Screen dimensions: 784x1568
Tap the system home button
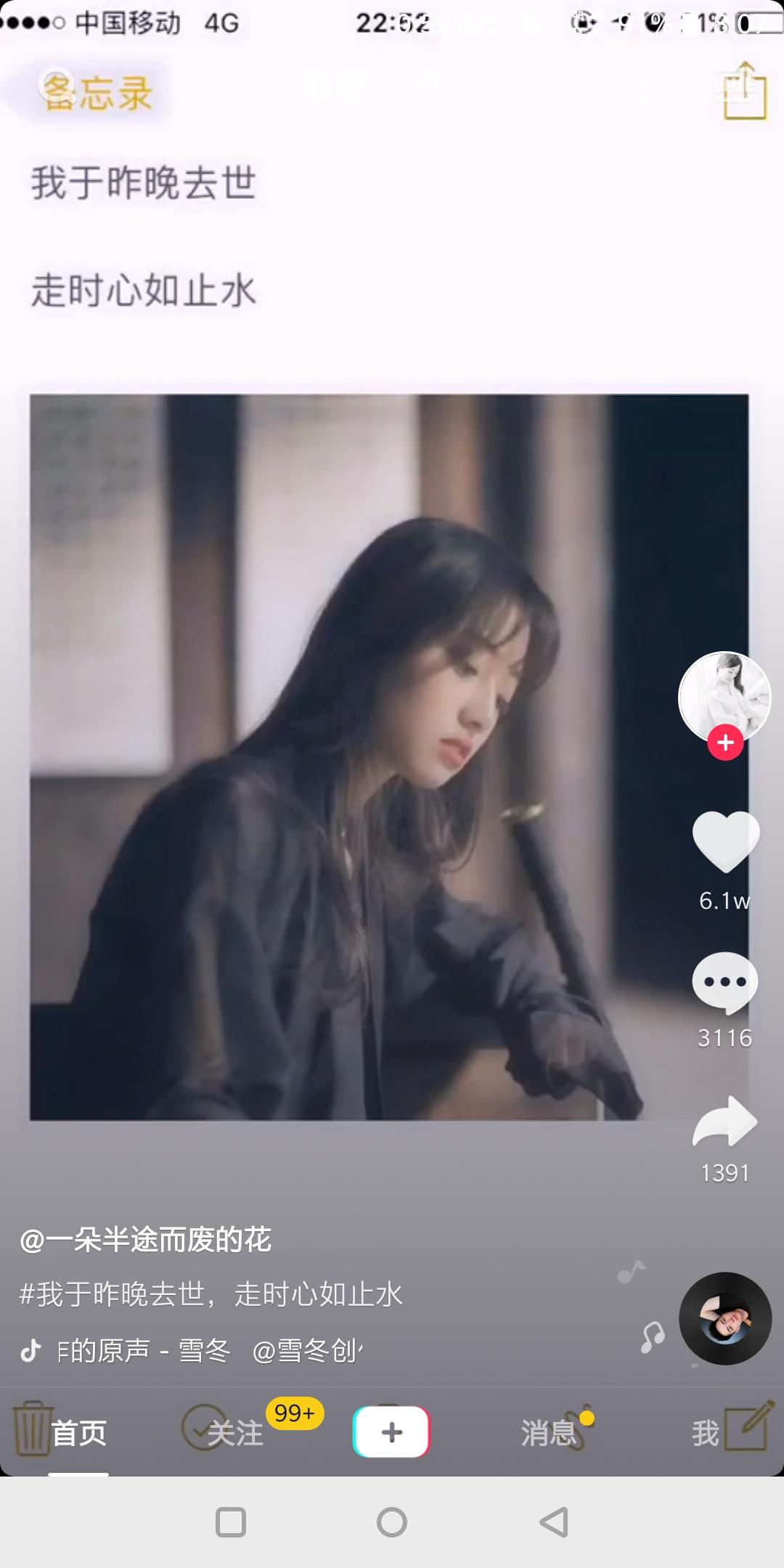click(x=392, y=1522)
